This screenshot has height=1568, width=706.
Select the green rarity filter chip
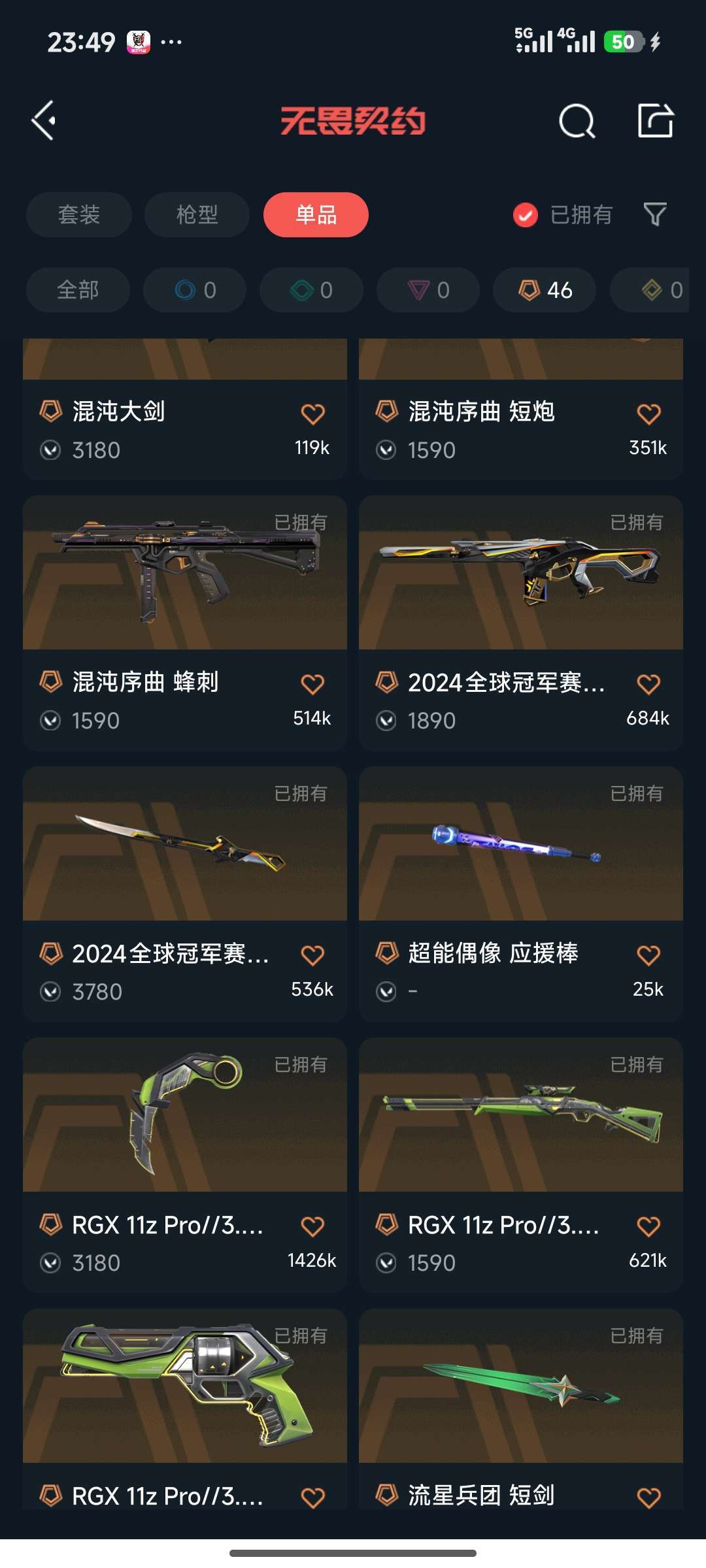point(311,289)
